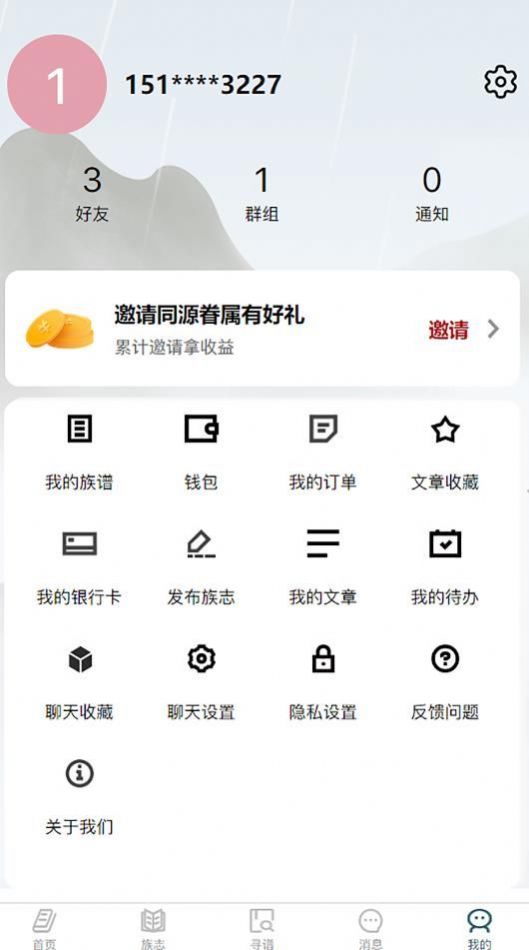The width and height of the screenshot is (529, 950).
Task: Select 发布族志
Action: [x=201, y=568]
